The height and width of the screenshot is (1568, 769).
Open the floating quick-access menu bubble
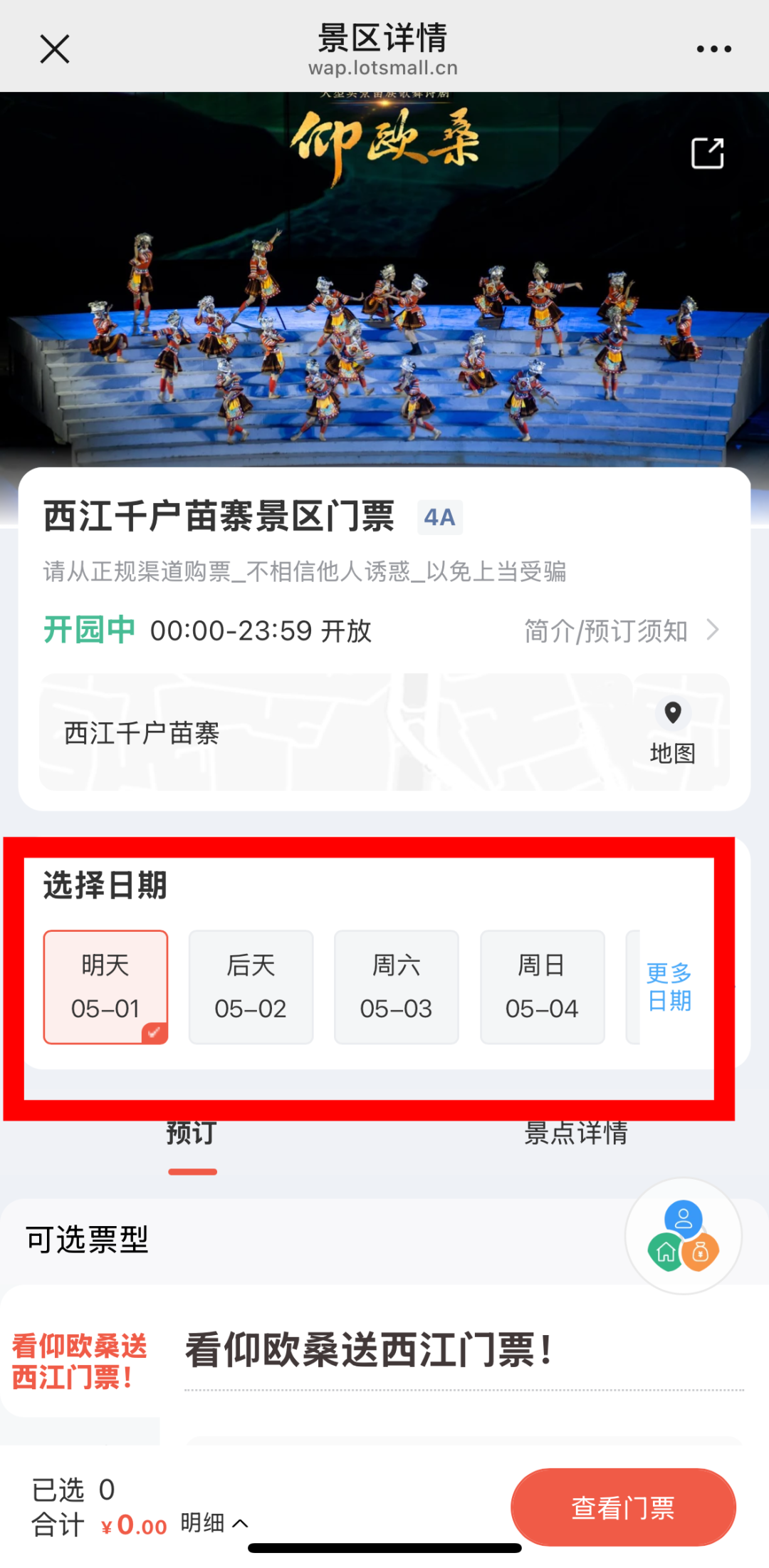coord(683,1236)
